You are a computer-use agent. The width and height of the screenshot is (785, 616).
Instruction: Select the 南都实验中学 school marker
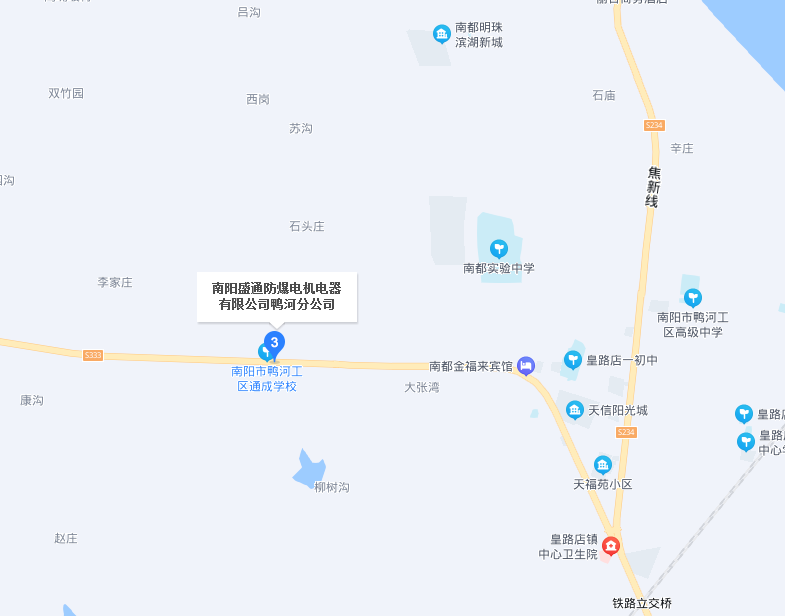[499, 248]
